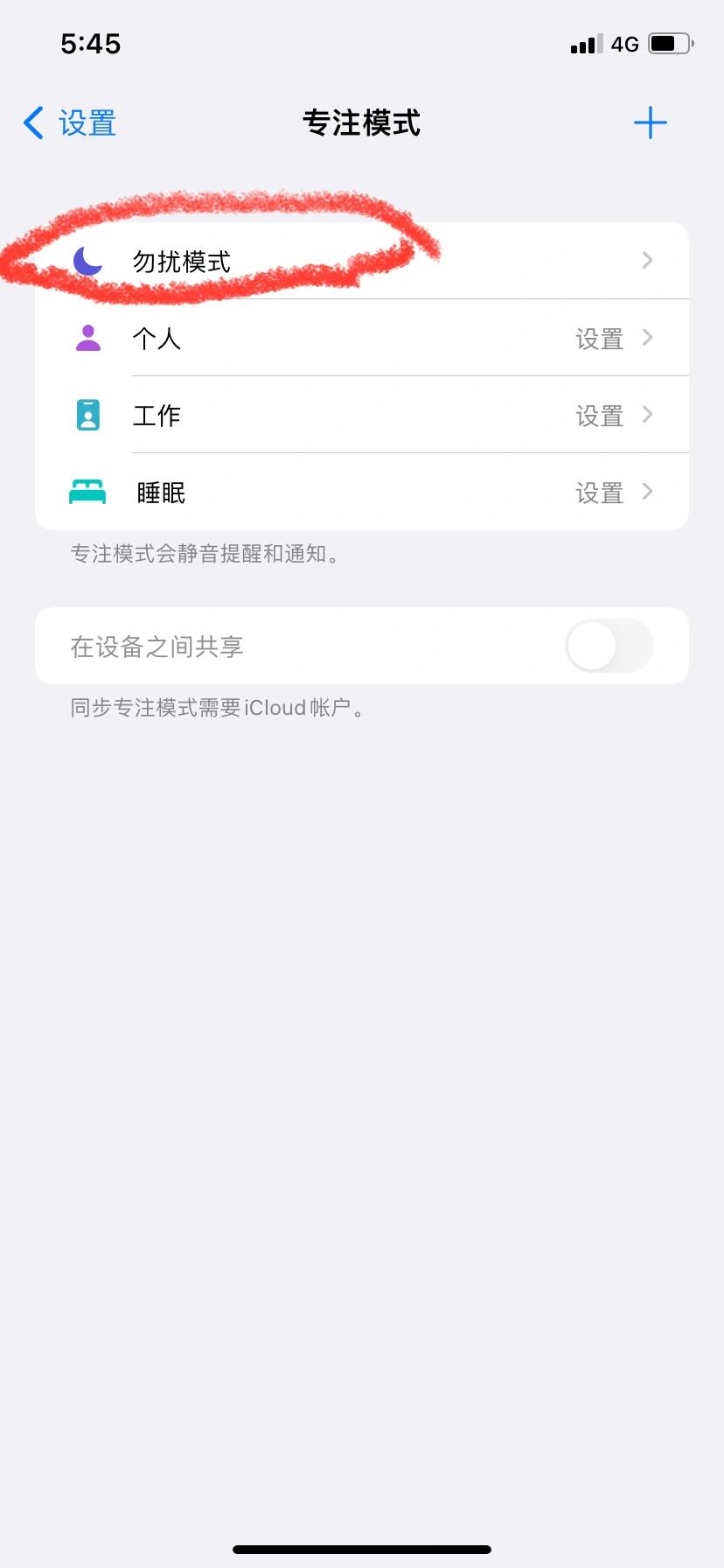Set up the 工作 focus
The height and width of the screenshot is (1568, 724).
pyautogui.click(x=362, y=415)
